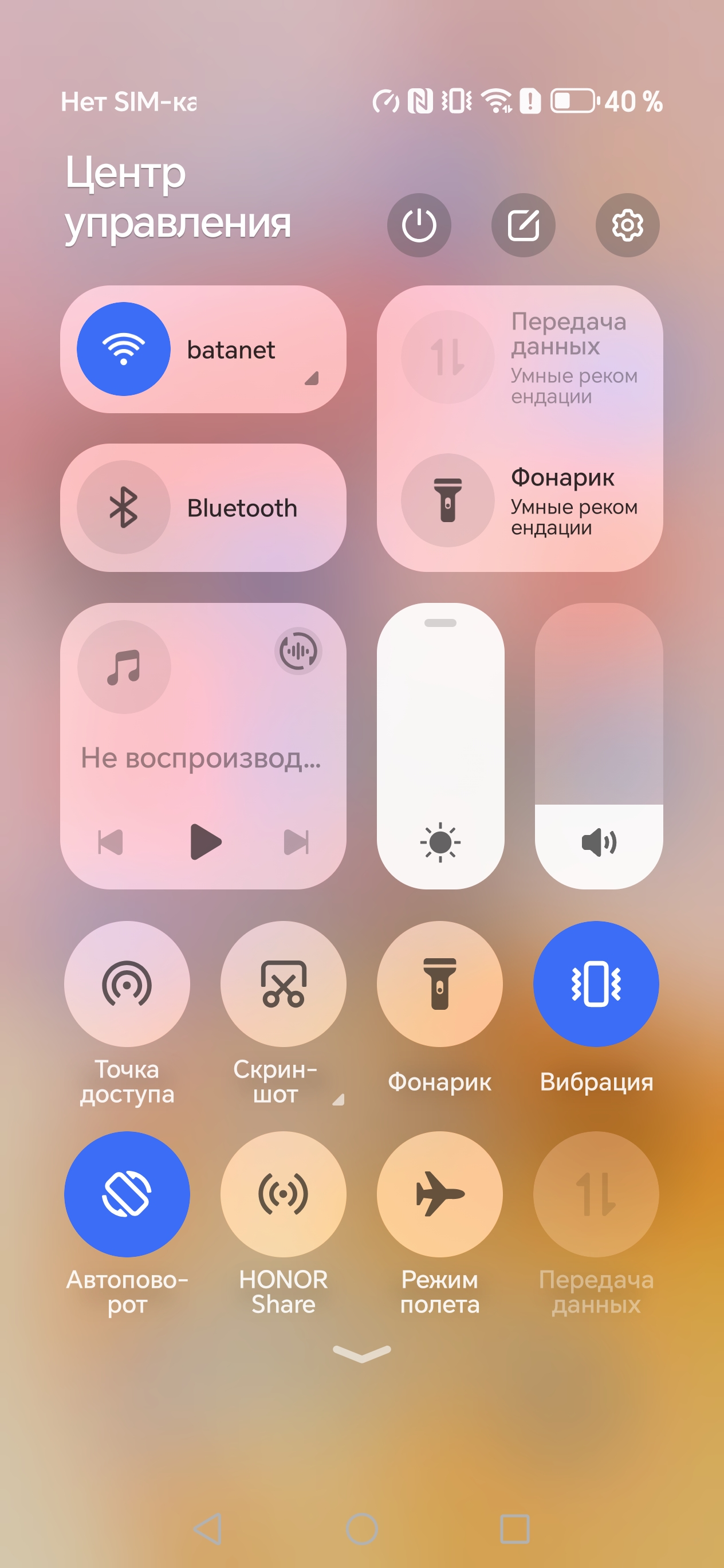Edit the control center shortcuts
This screenshot has height=1568, width=724.
522,225
